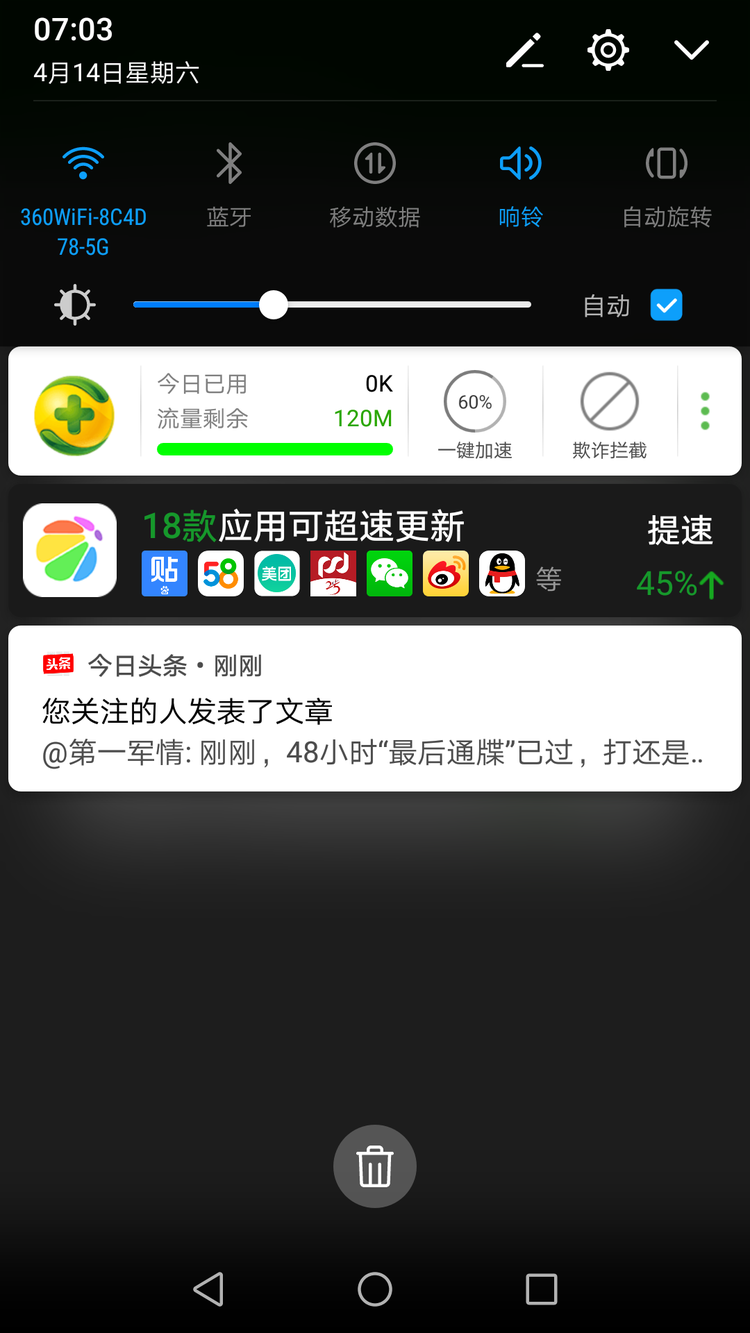The width and height of the screenshot is (750, 1333).
Task: Tap a point on the brightness slider
Action: pyautogui.click(x=400, y=305)
